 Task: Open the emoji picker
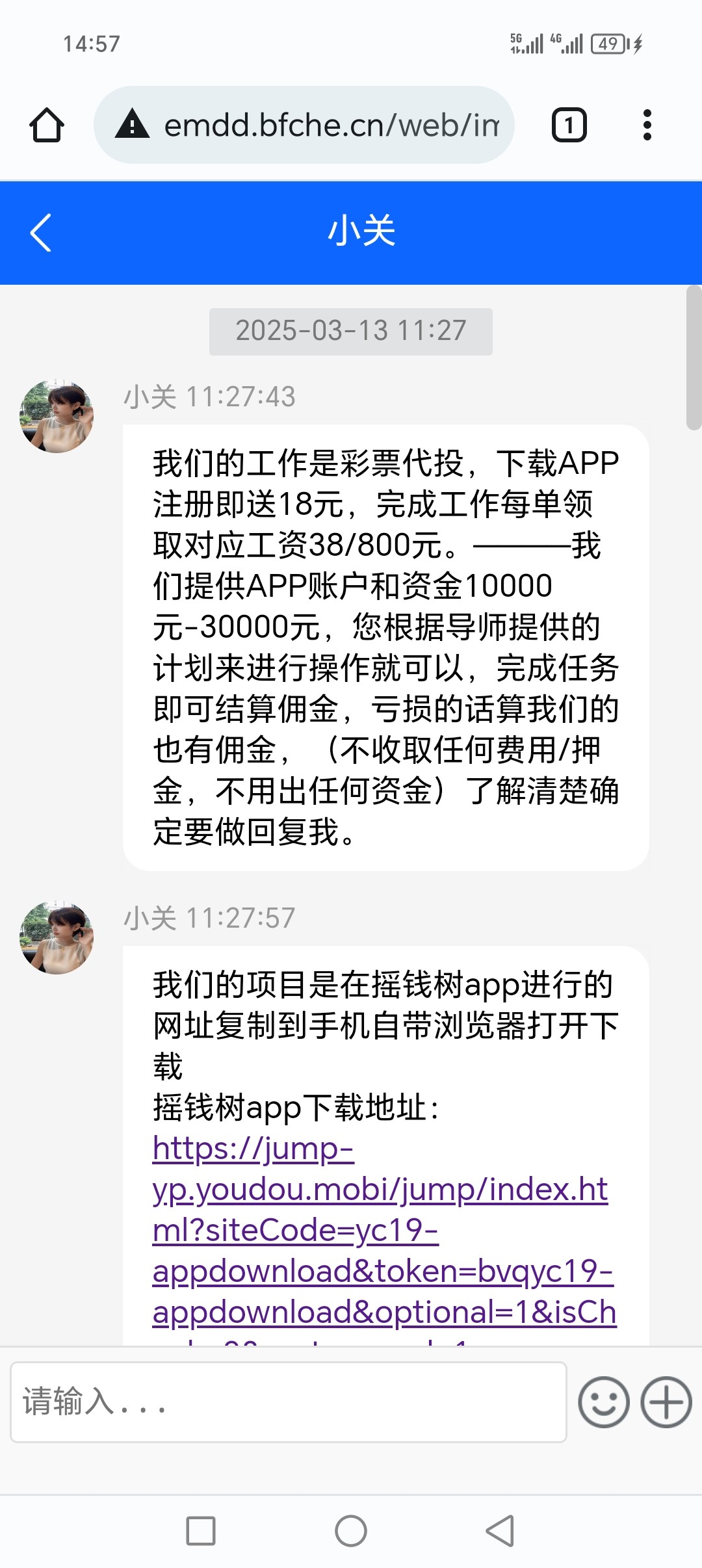click(x=604, y=1402)
